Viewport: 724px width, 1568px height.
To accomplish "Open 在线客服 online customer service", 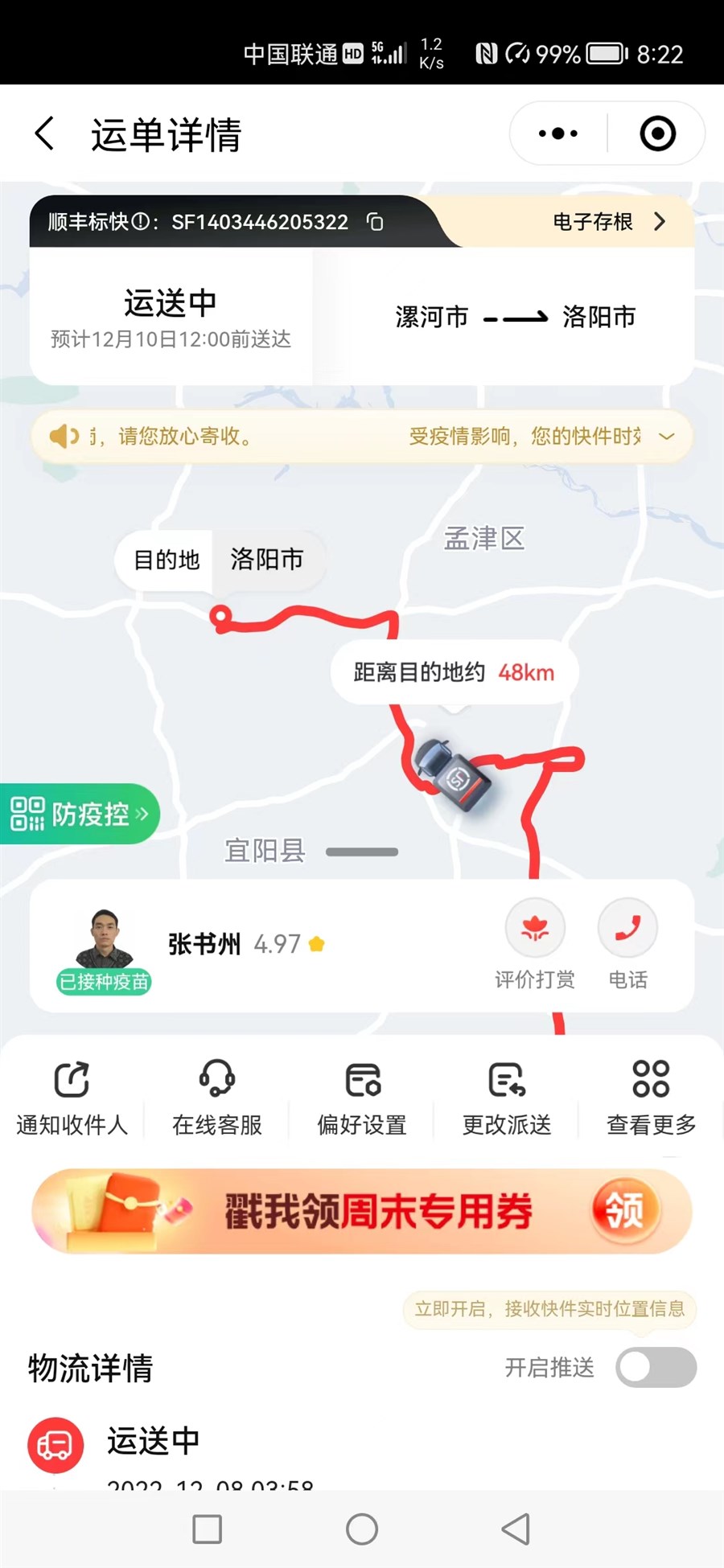I will (x=217, y=1097).
